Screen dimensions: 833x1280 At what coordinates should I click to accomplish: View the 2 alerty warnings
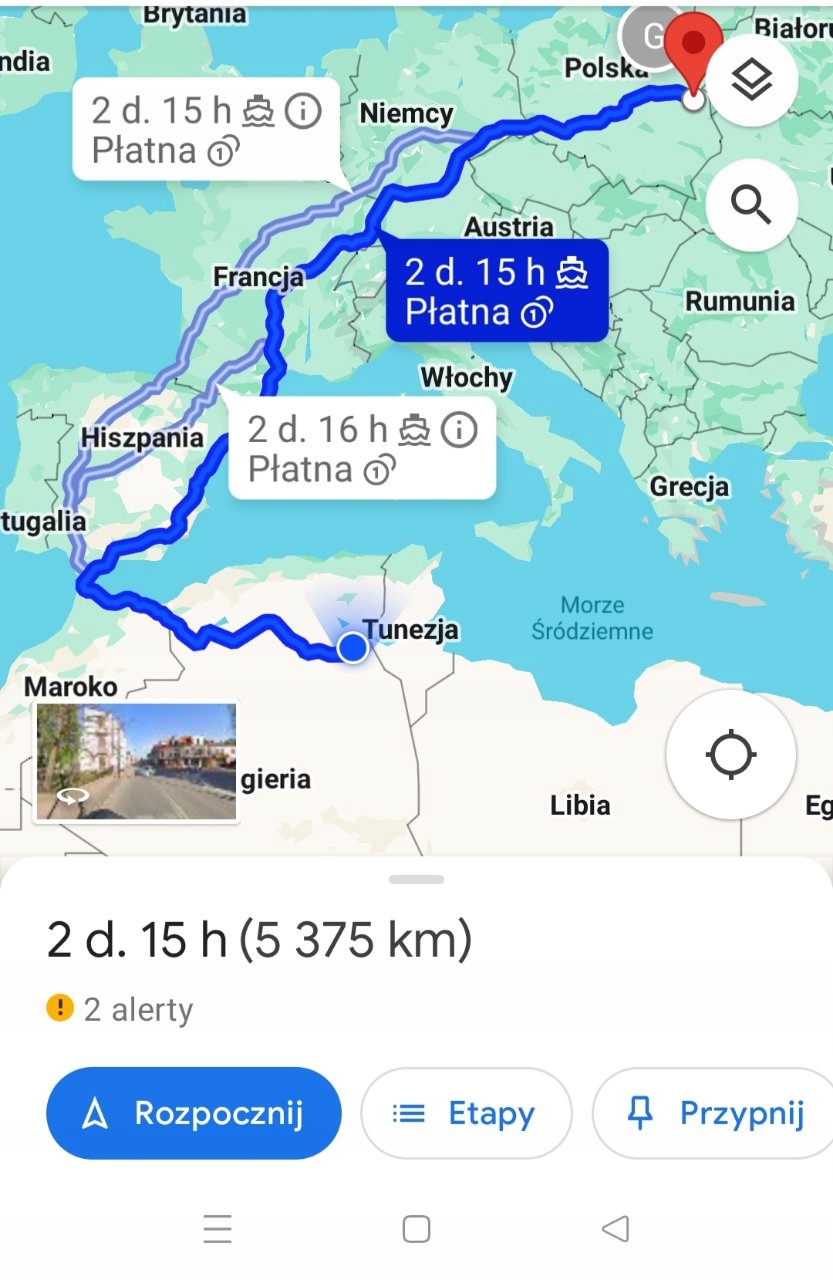tap(120, 1009)
